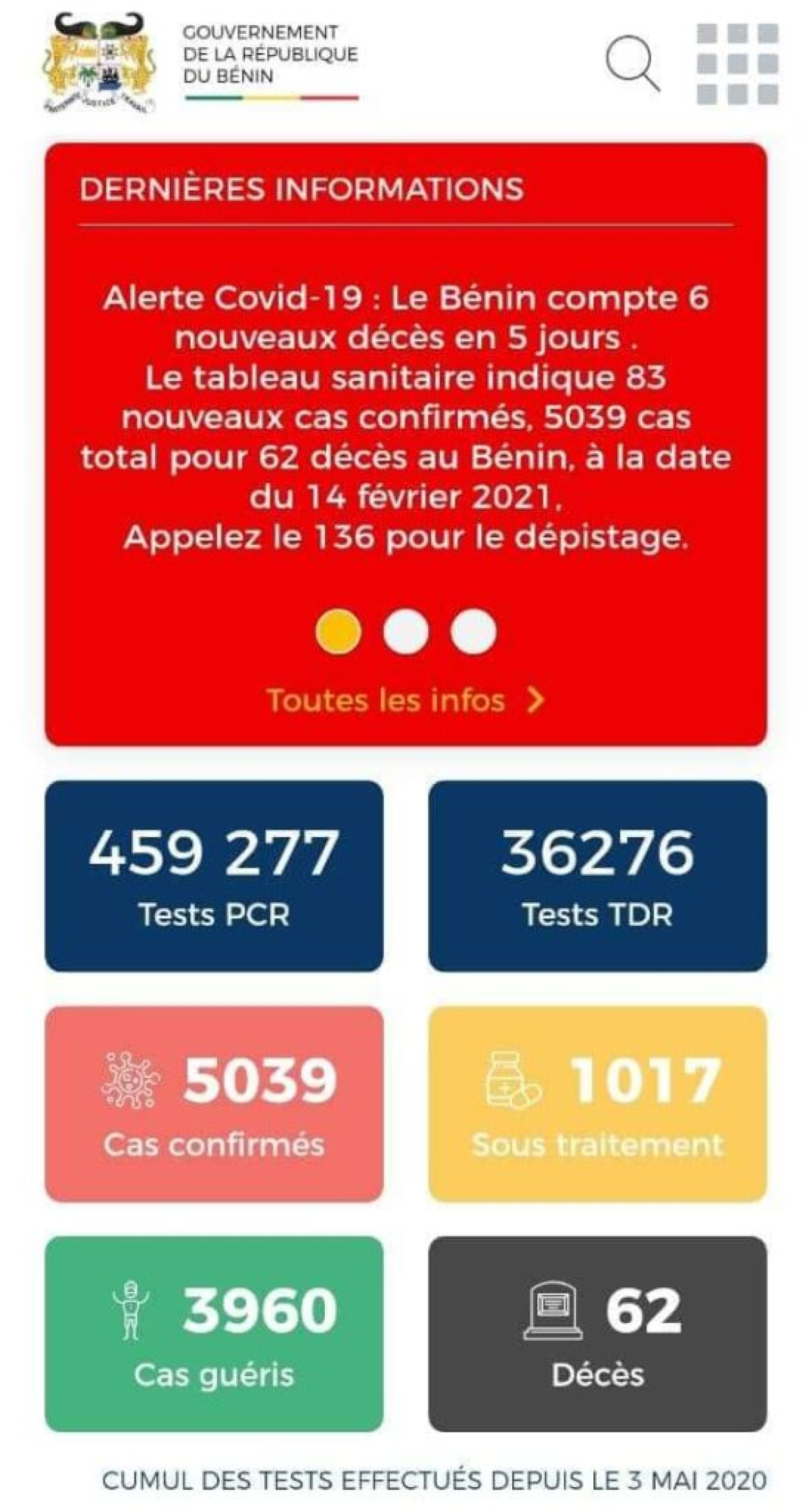This screenshot has width=812, height=1512.
Task: Expand the Covid-19 alert announcement
Action: click(x=406, y=416)
